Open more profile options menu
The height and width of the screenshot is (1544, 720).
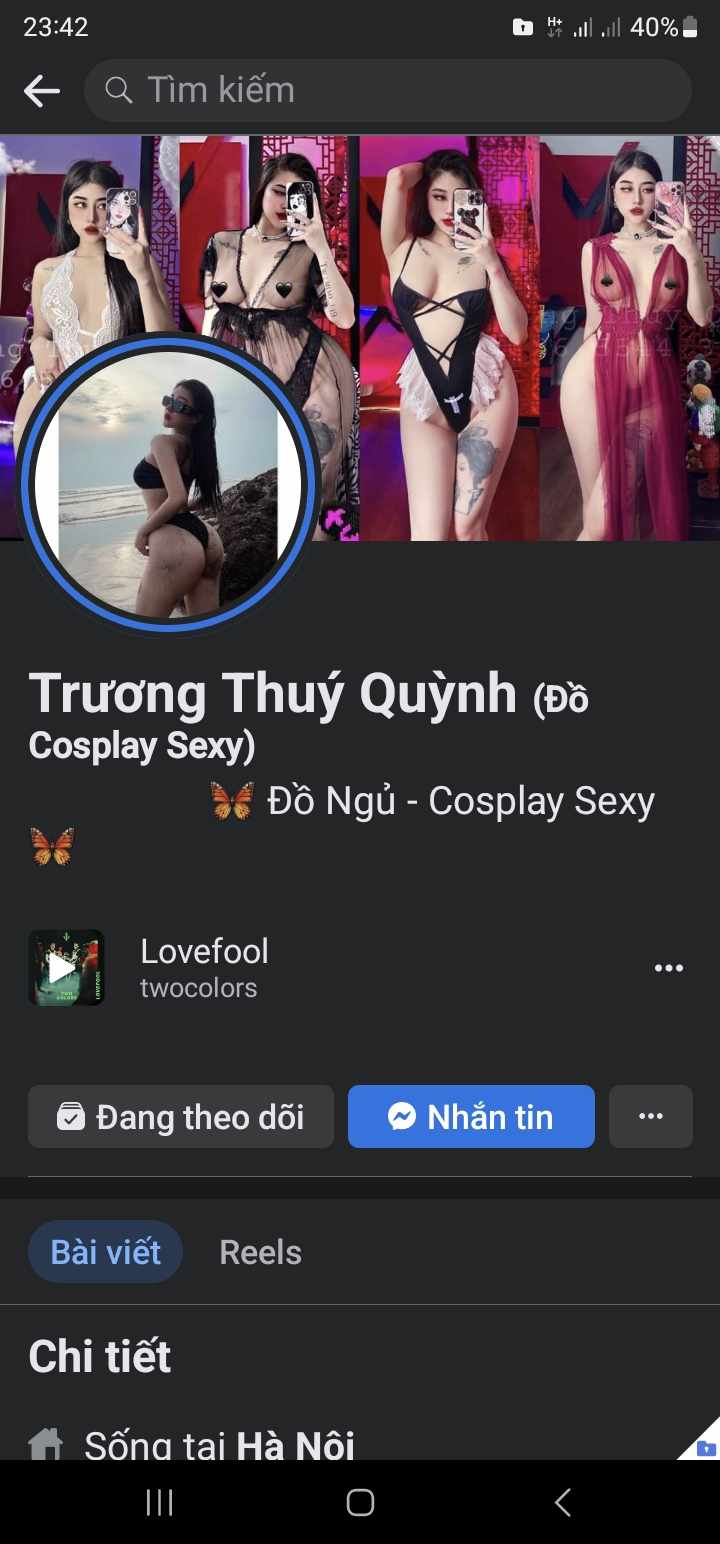[651, 1116]
